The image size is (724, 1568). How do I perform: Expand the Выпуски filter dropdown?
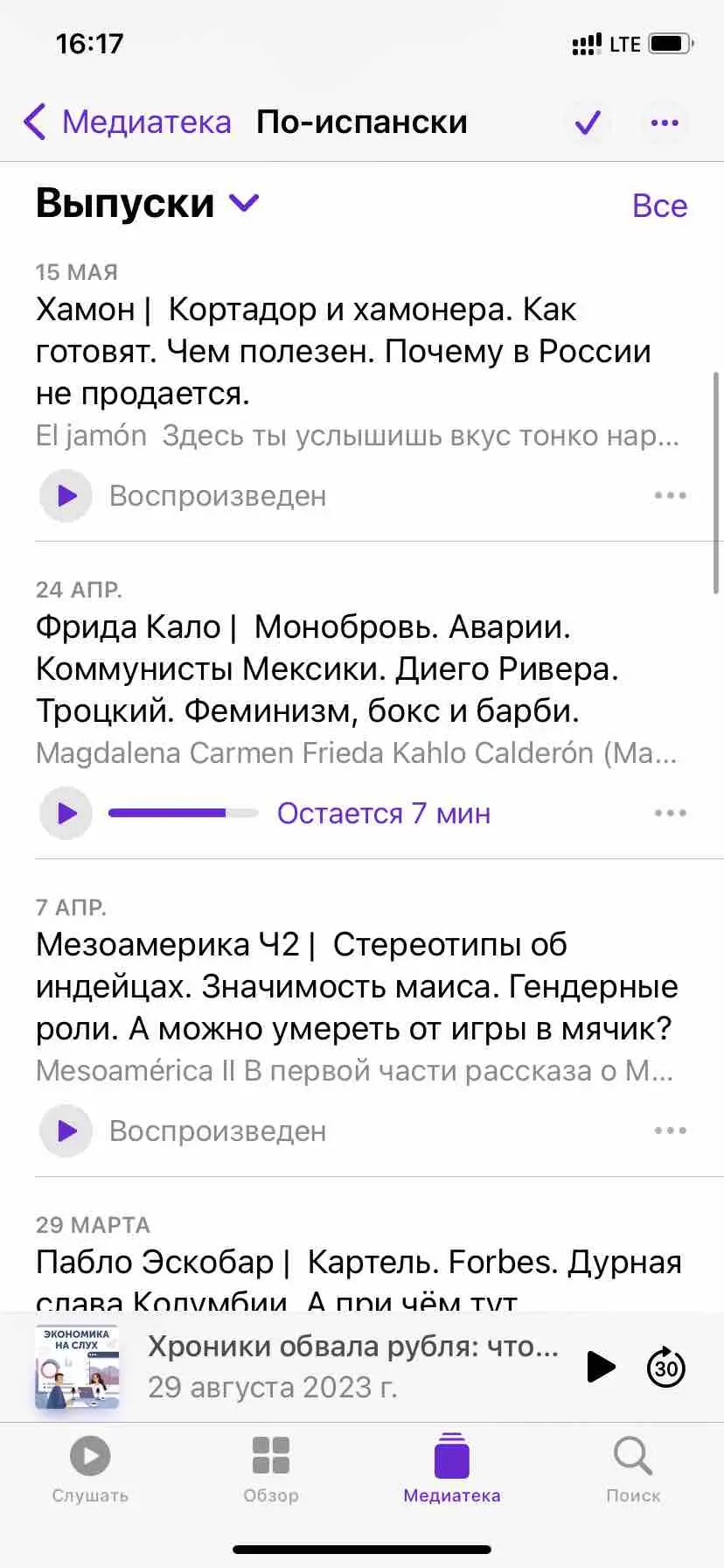(244, 204)
